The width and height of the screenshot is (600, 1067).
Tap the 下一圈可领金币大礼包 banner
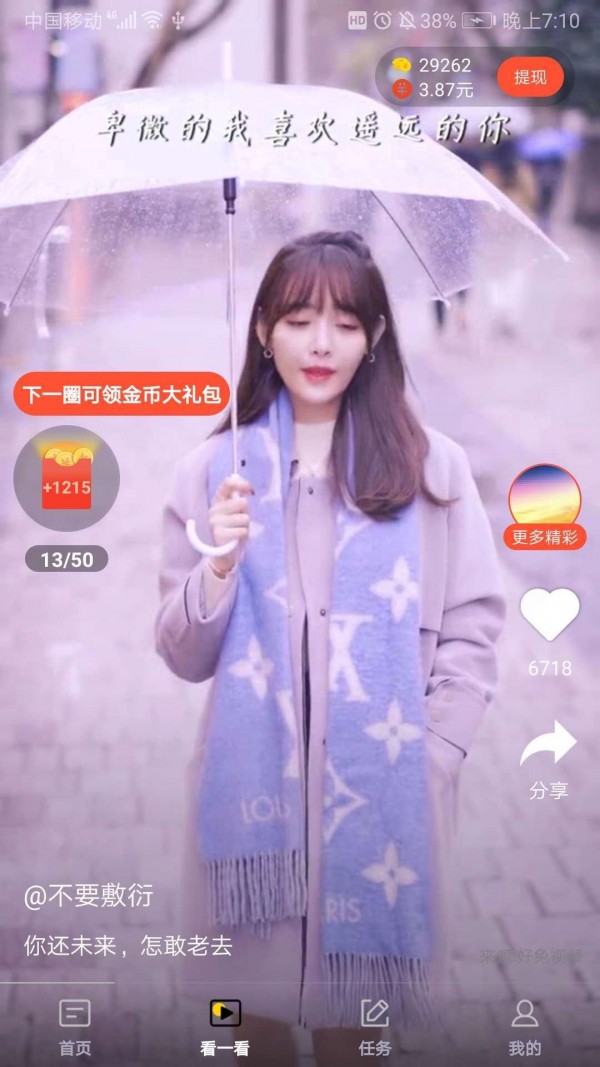coord(122,394)
